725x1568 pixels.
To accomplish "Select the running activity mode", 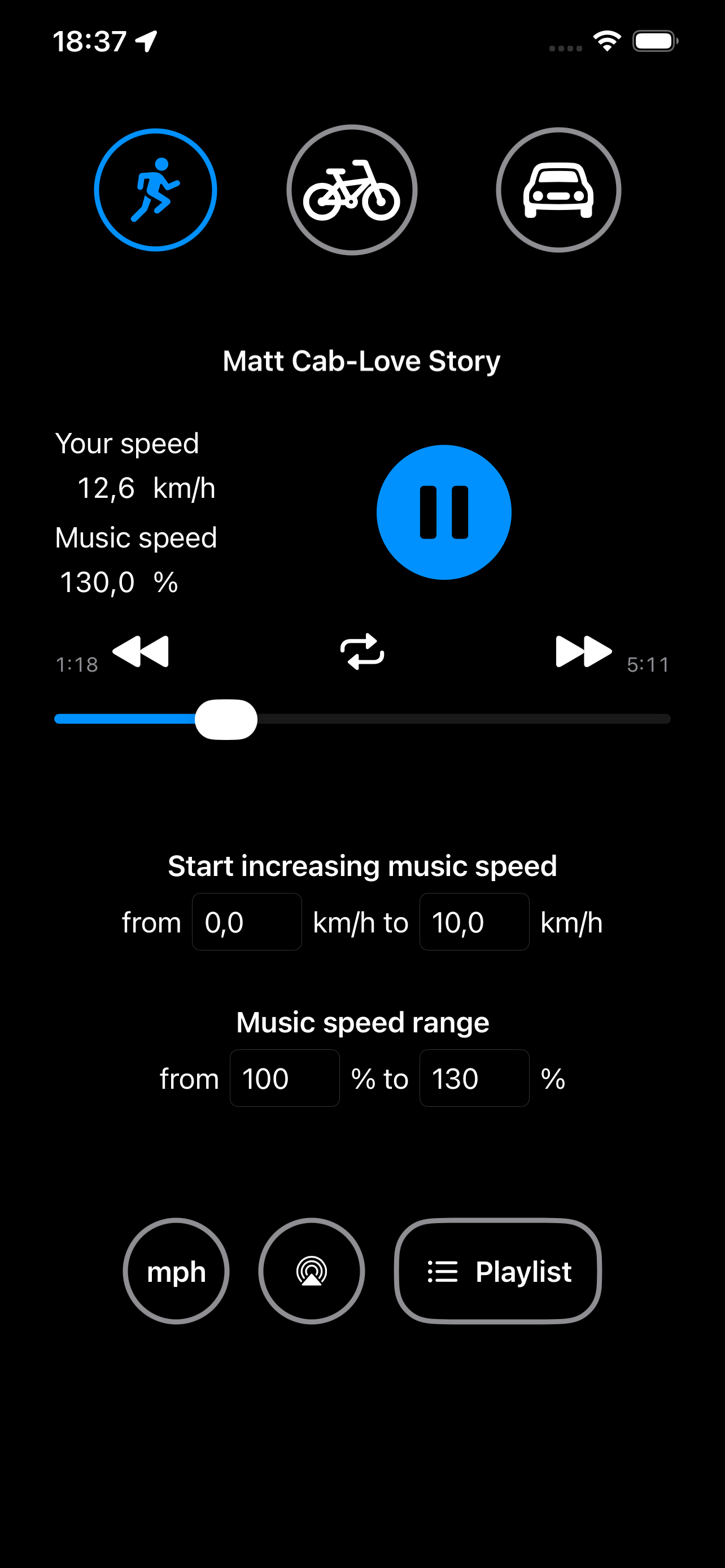I will pos(156,190).
